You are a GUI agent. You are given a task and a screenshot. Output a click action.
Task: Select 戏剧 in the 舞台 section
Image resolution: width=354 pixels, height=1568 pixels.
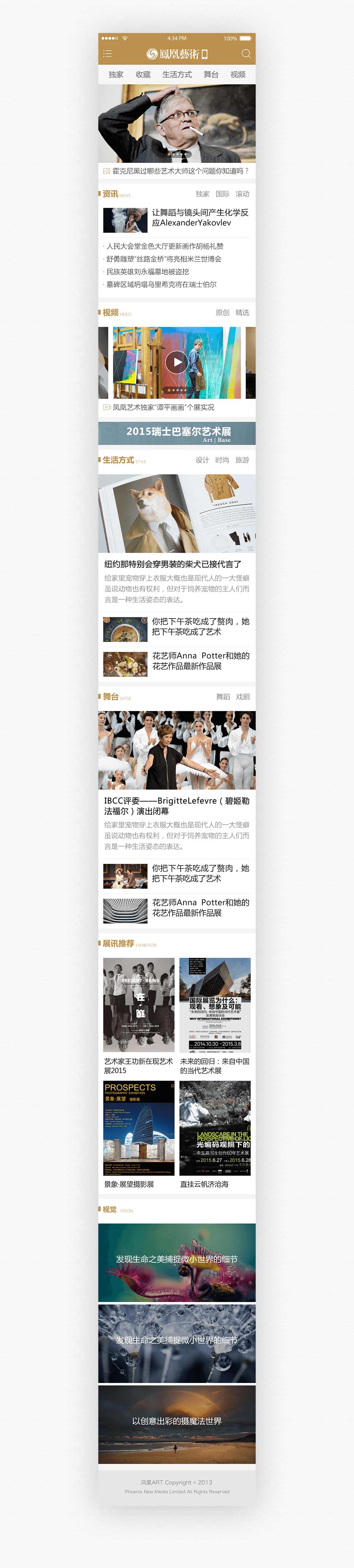(242, 697)
